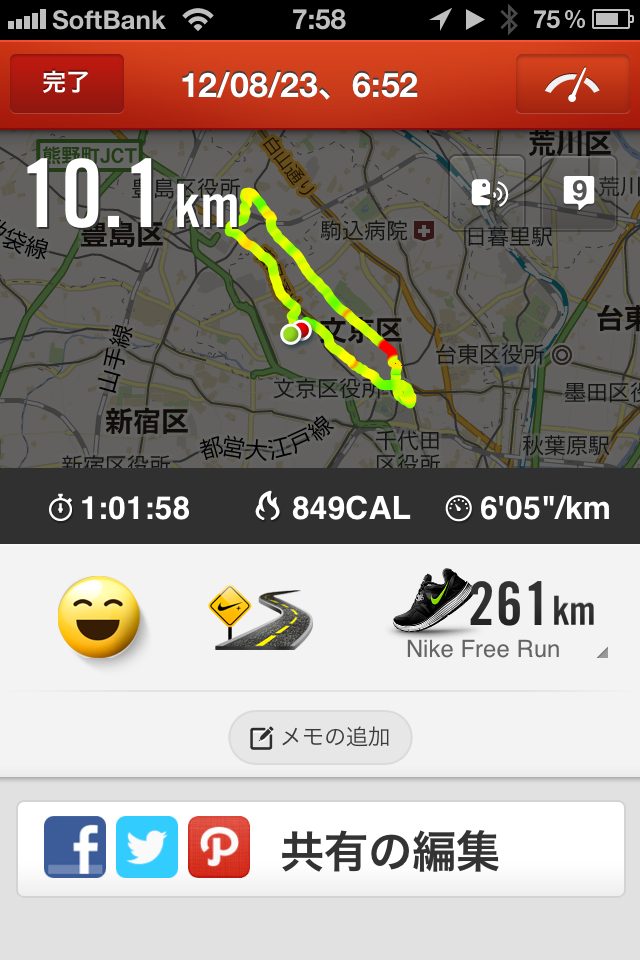Open the speedometer pace details
The image size is (640, 960).
tap(572, 84)
